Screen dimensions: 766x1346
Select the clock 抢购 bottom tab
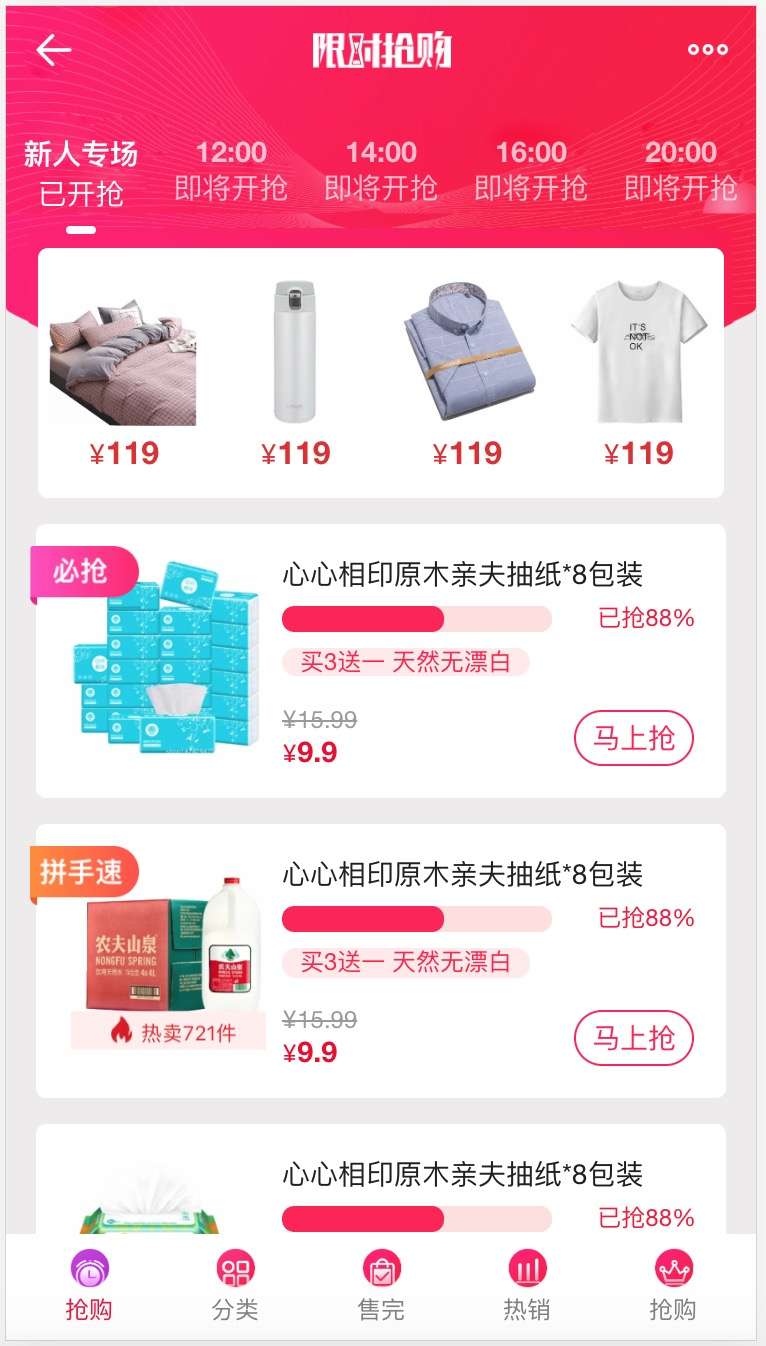pyautogui.click(x=89, y=1285)
